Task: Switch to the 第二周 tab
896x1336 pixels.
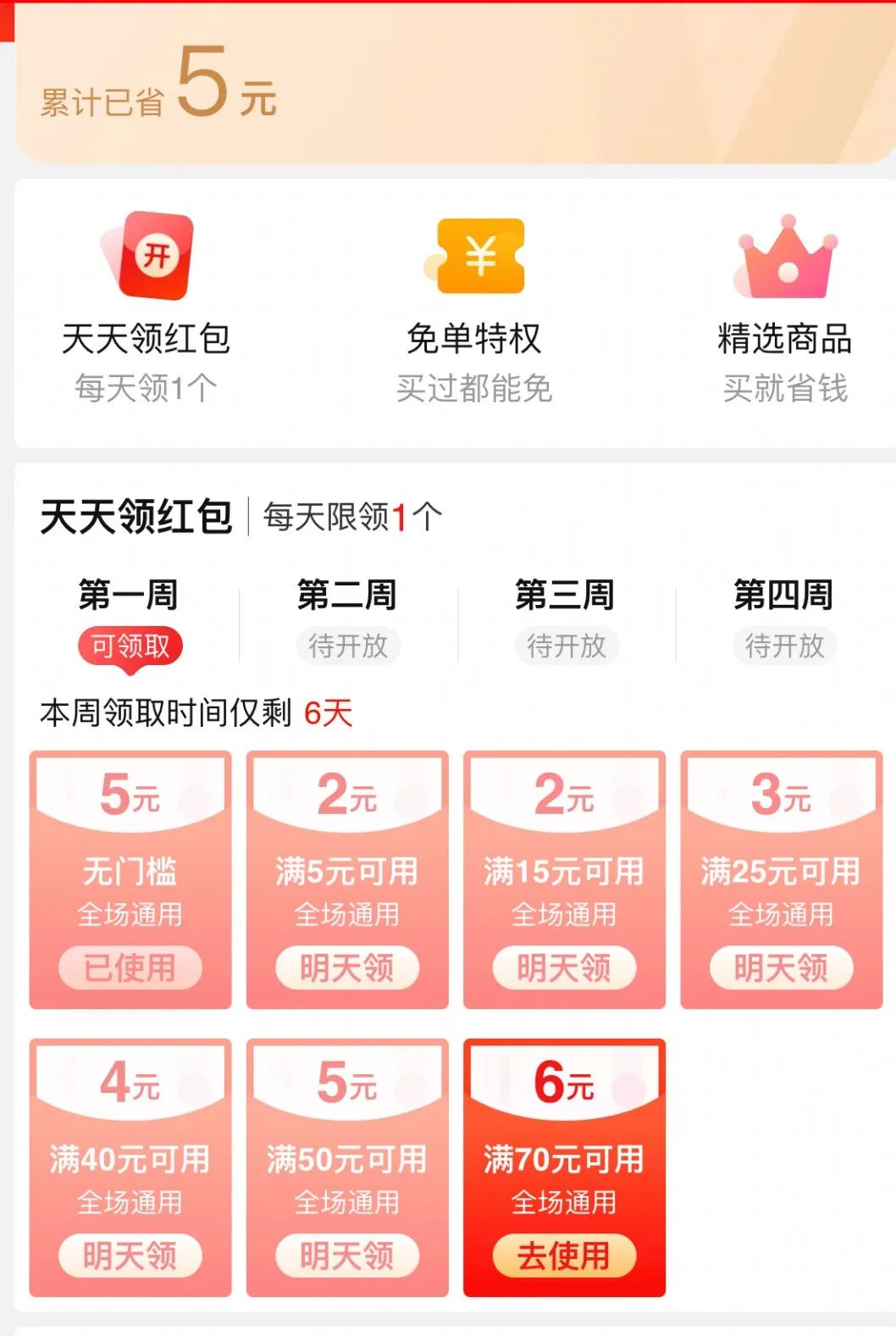Action: tap(348, 595)
